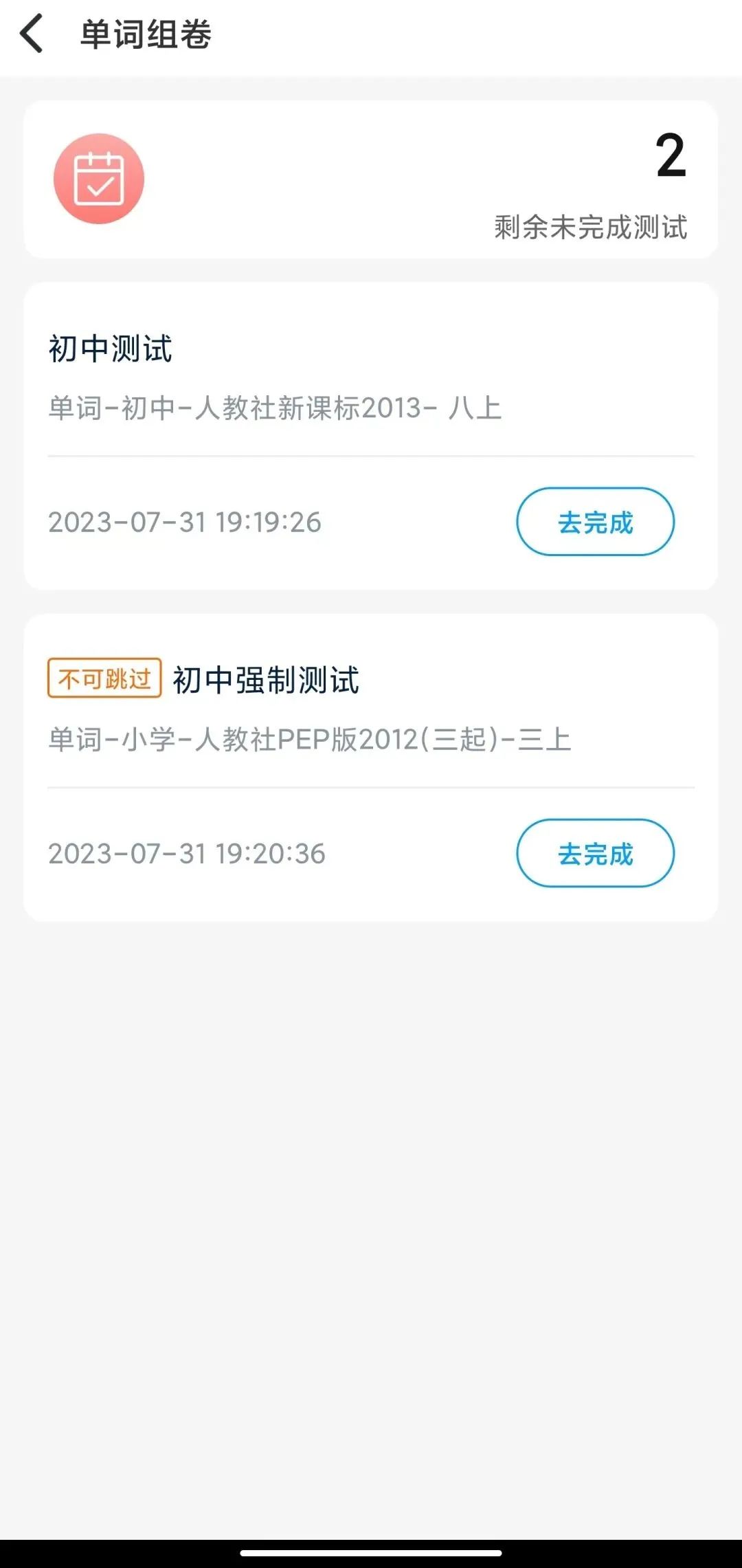The width and height of the screenshot is (742, 1568).
Task: Tap 去完成 for 初中强制测试
Action: tap(595, 853)
